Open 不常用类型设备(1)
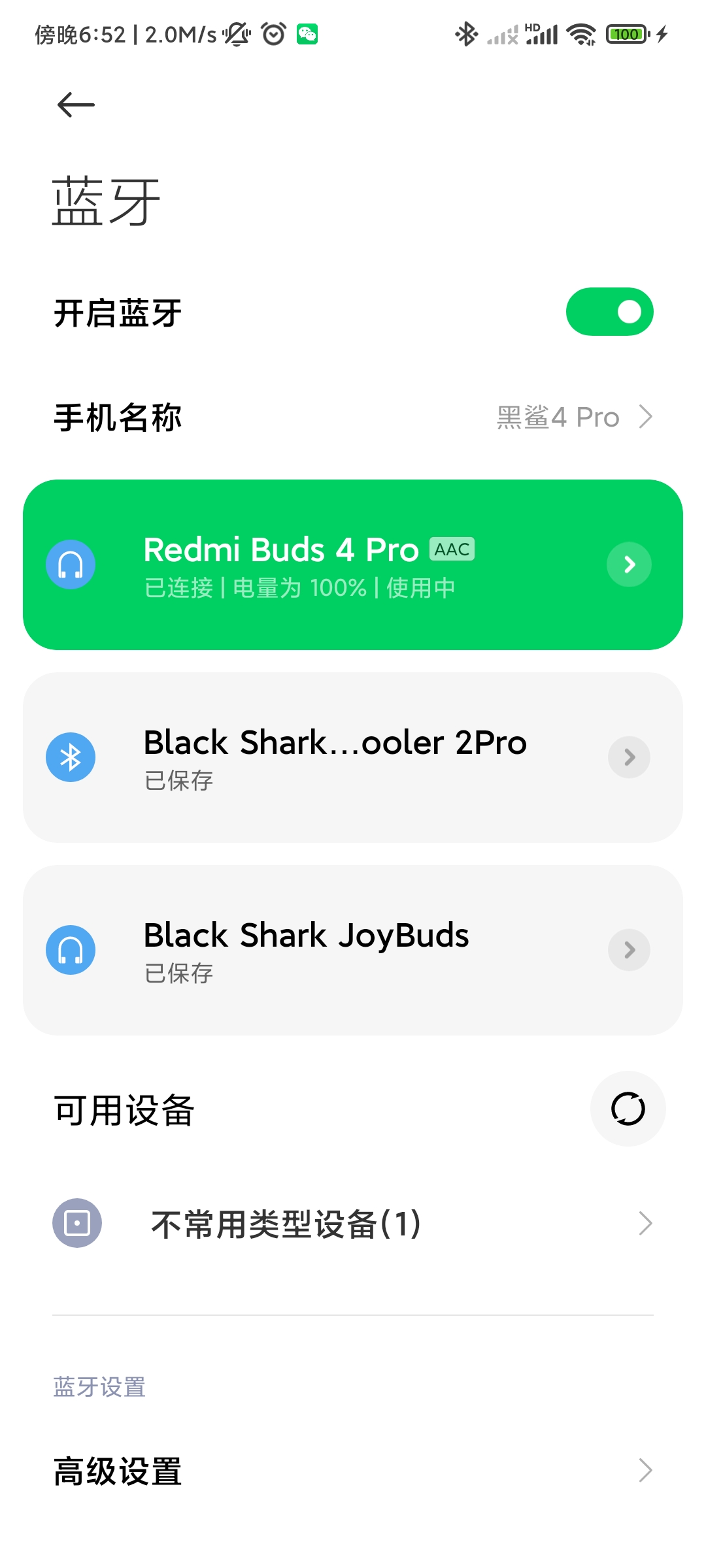Viewport: 706px width, 1568px height. pos(353,1223)
